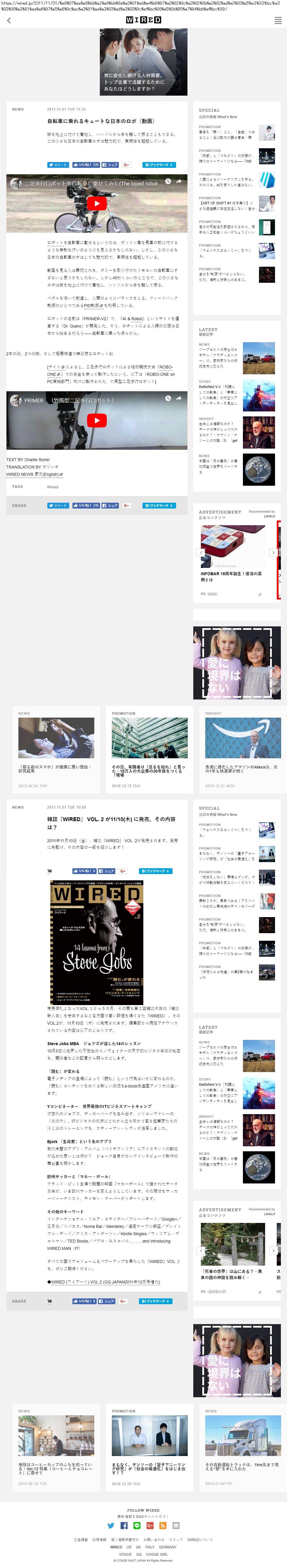Open the coffee cup Vol.12 news card
Image resolution: width=287 pixels, height=1568 pixels.
[x=56, y=1444]
